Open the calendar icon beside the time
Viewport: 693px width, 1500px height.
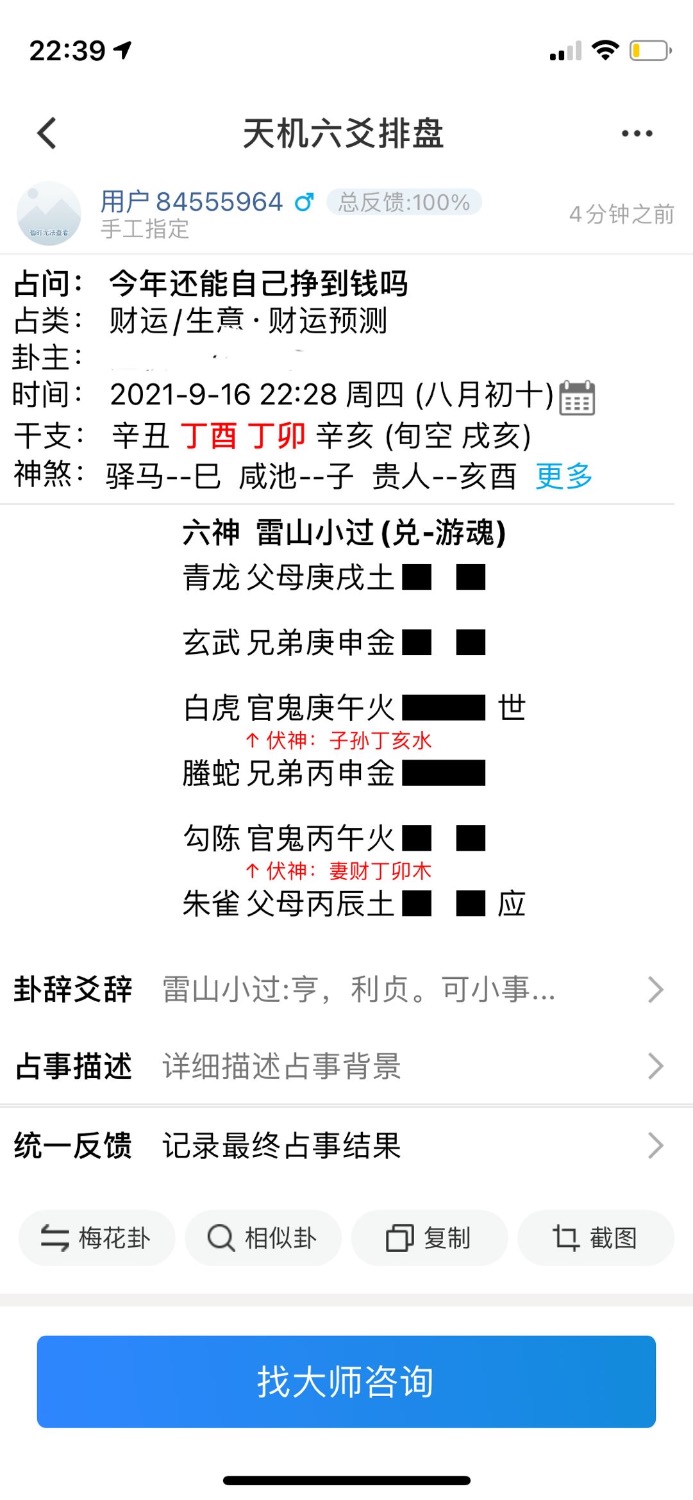coord(577,397)
